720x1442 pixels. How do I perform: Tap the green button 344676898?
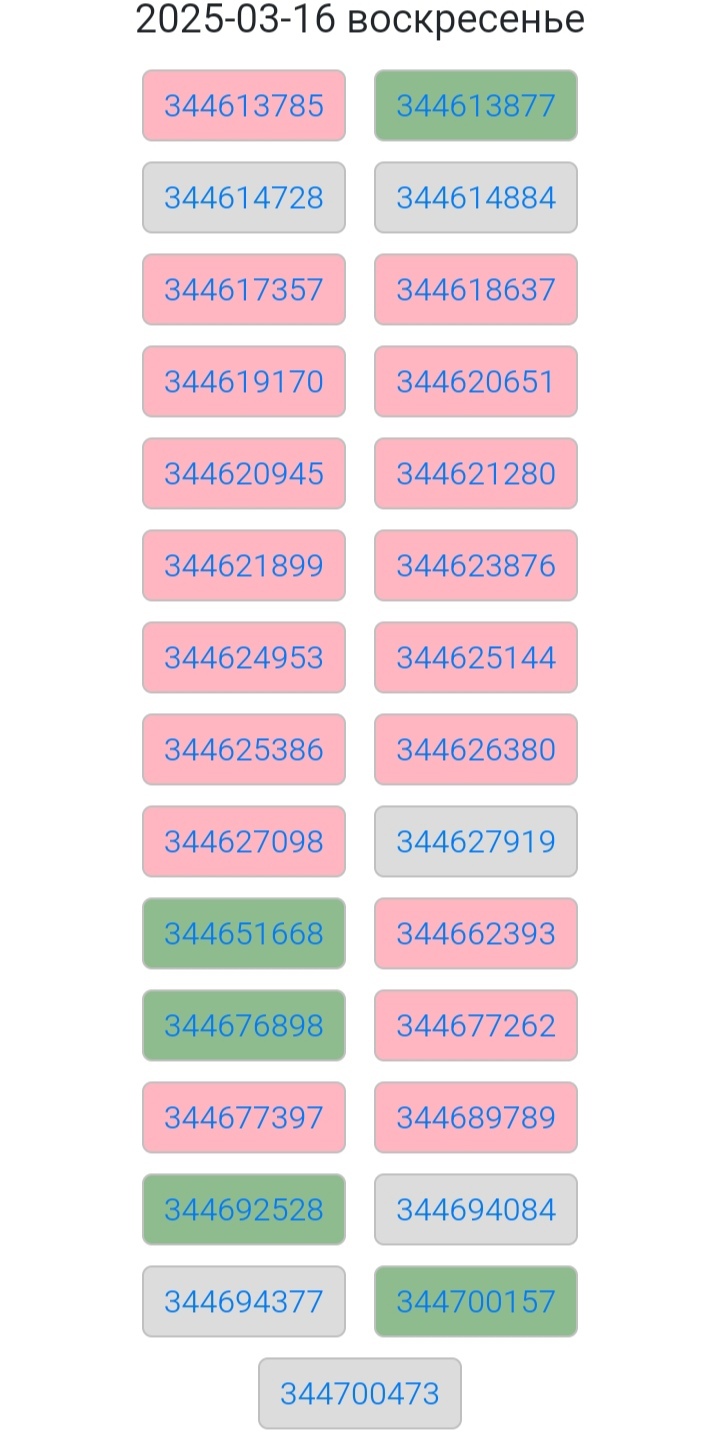click(x=244, y=1025)
